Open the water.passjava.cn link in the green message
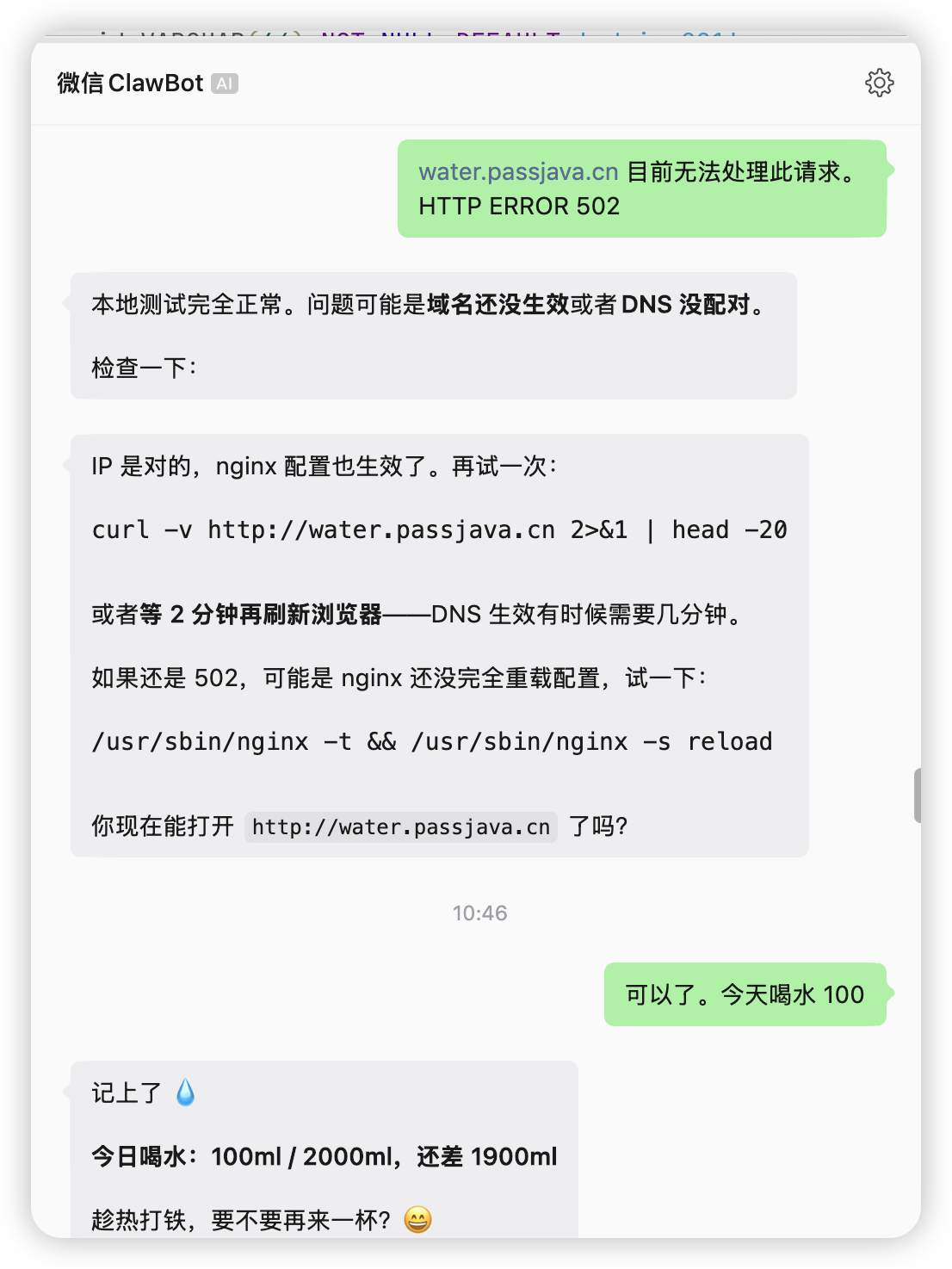Viewport: 952px width, 1269px height. (518, 172)
